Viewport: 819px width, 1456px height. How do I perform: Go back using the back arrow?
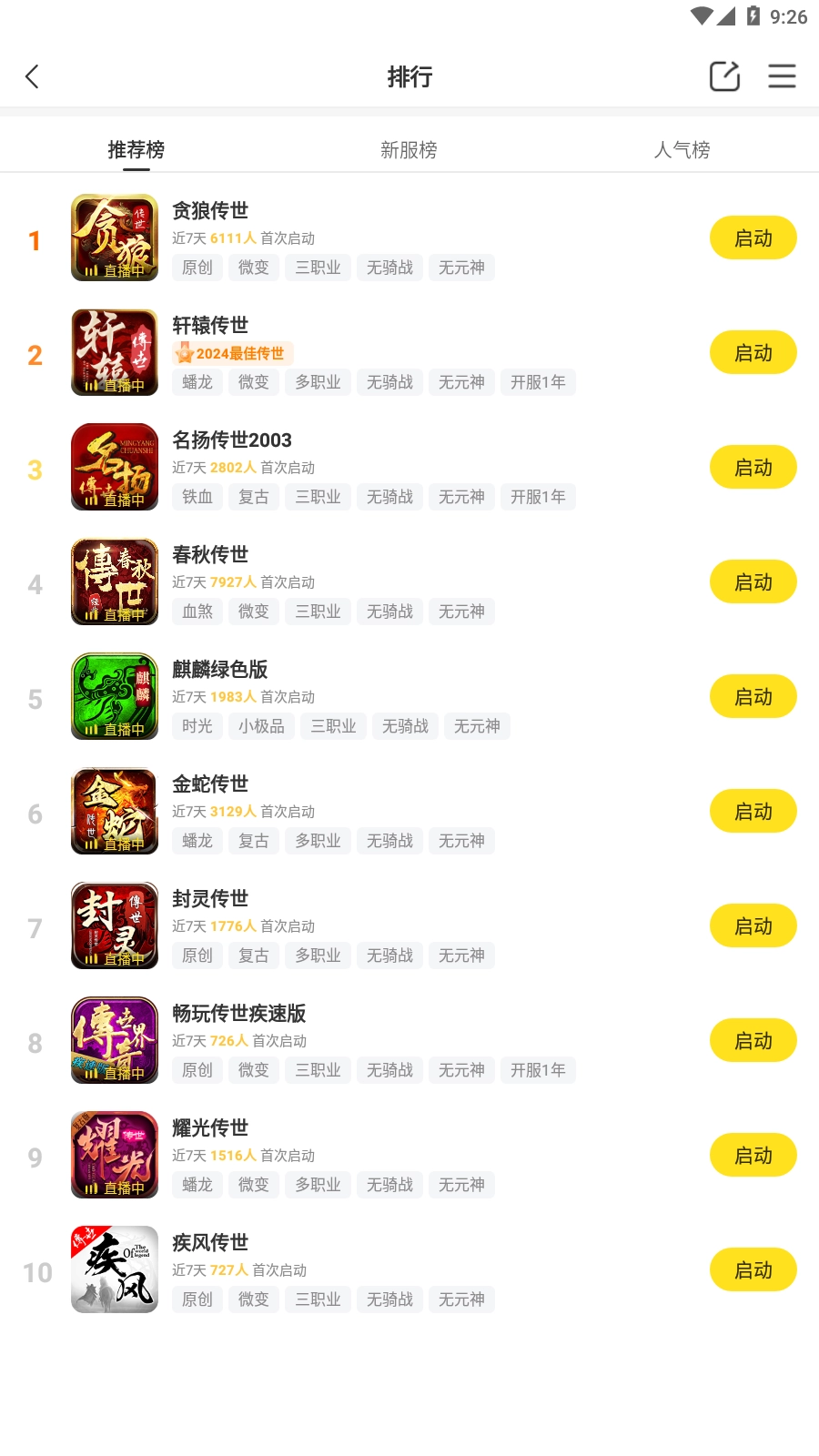(x=33, y=76)
